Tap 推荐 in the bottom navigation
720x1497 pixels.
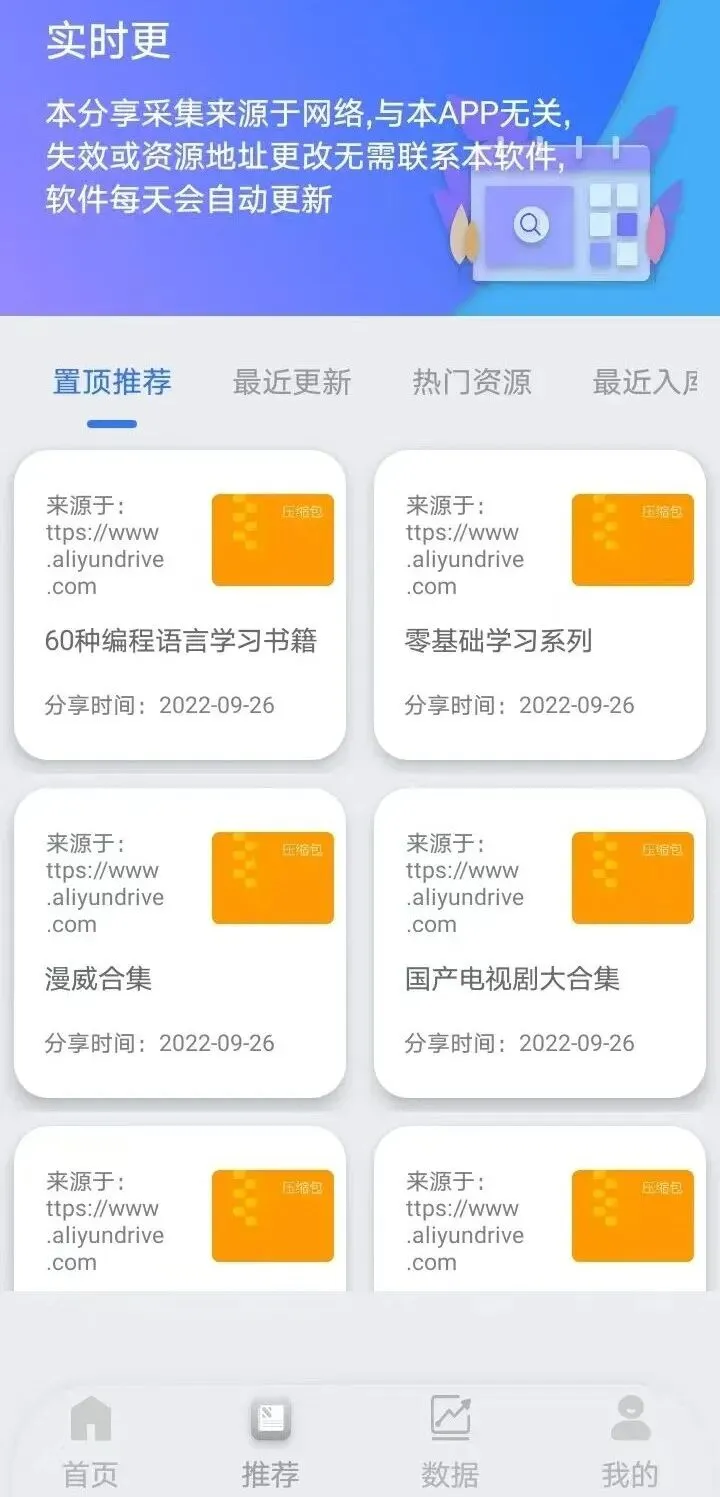click(270, 1440)
